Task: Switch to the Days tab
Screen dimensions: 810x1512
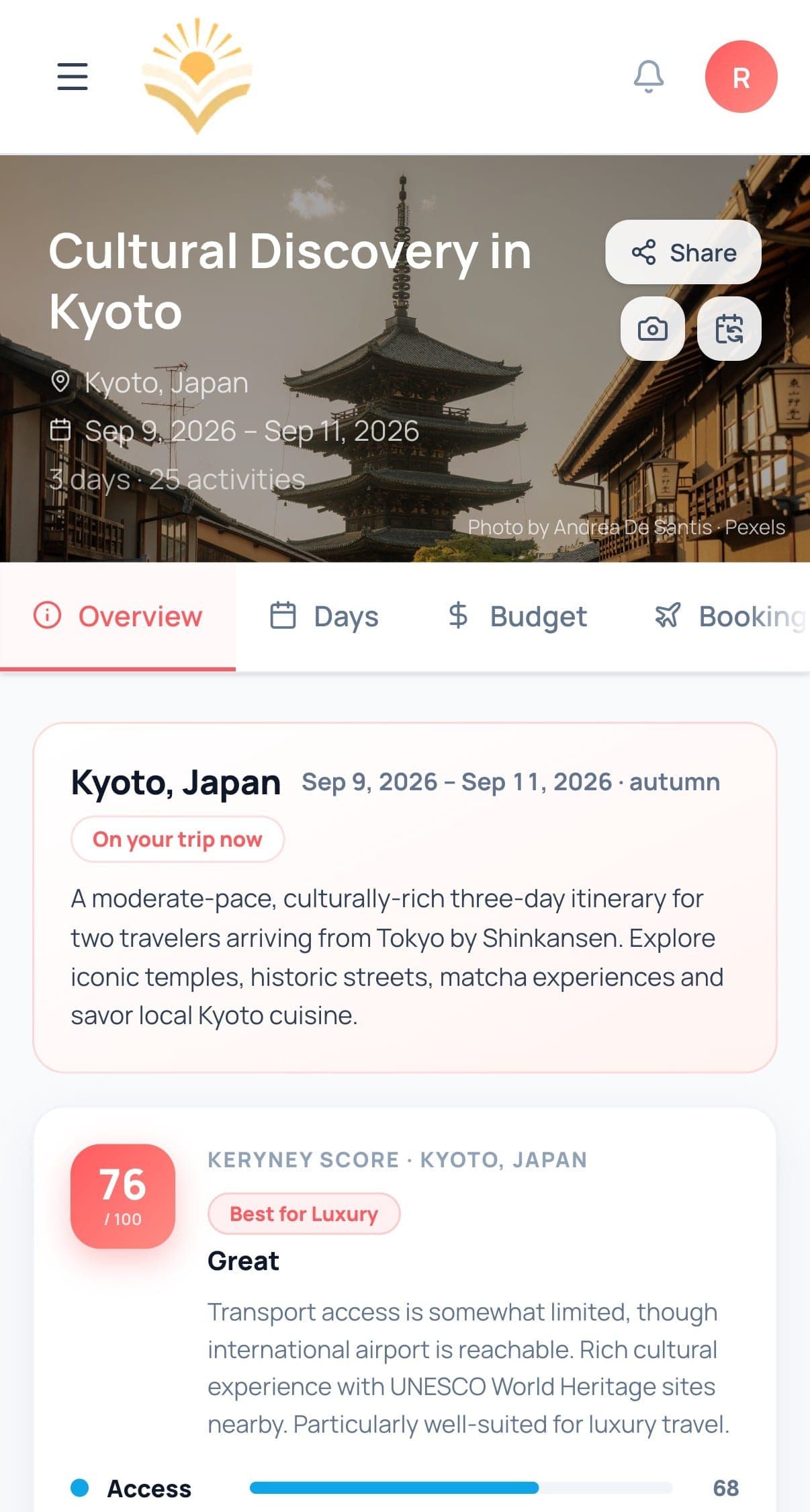Action: pyautogui.click(x=324, y=616)
